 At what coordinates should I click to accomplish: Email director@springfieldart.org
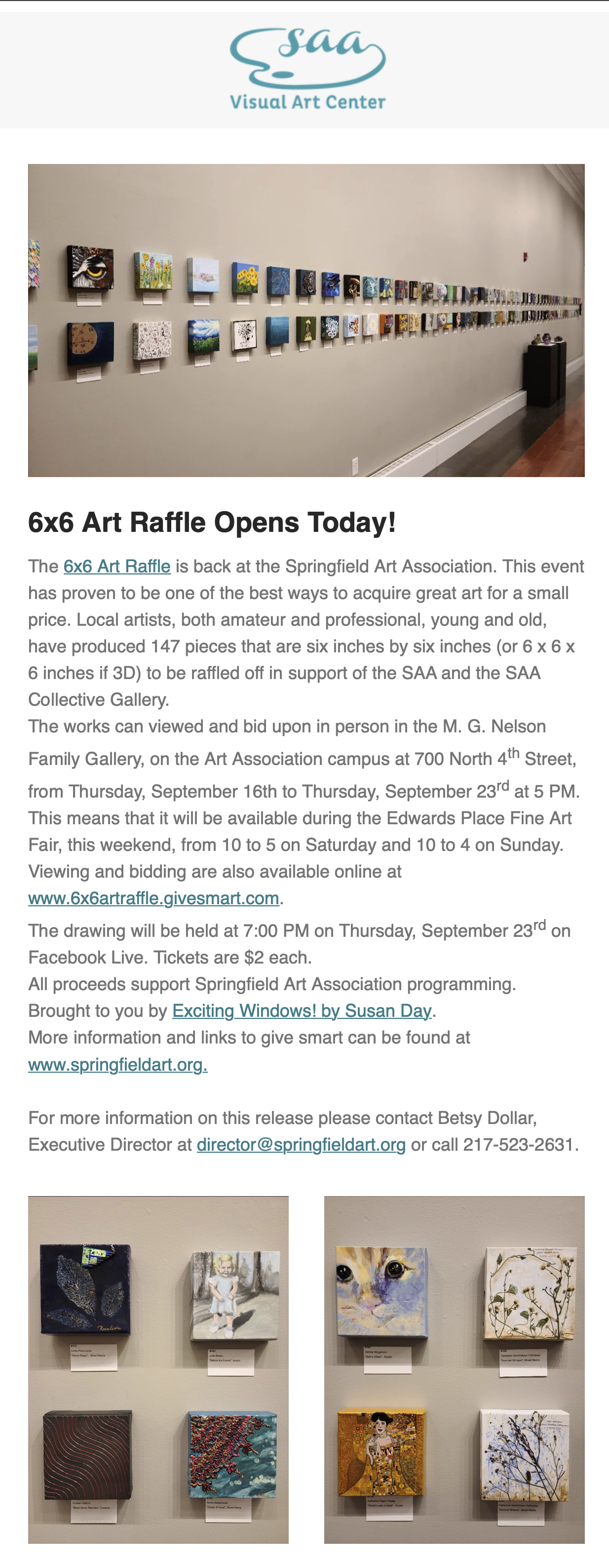tap(301, 1144)
